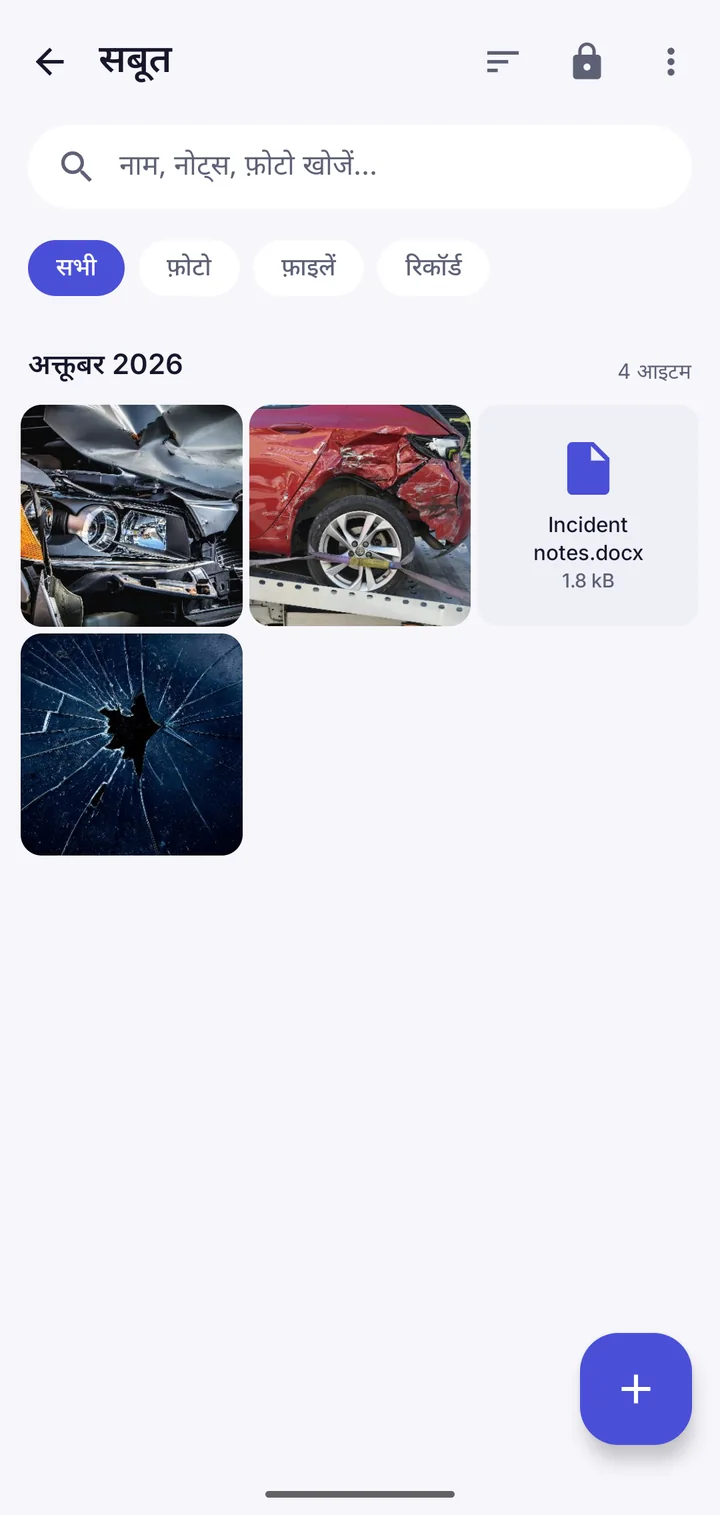Filter by रिकॉर्ड chip

pos(433,268)
